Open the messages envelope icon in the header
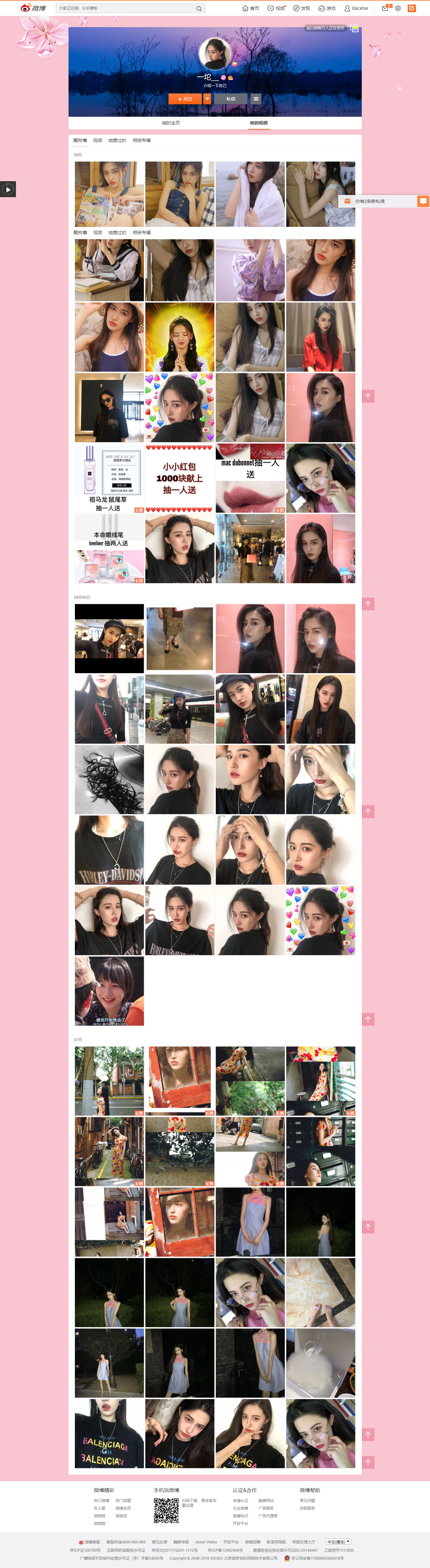 (x=385, y=9)
